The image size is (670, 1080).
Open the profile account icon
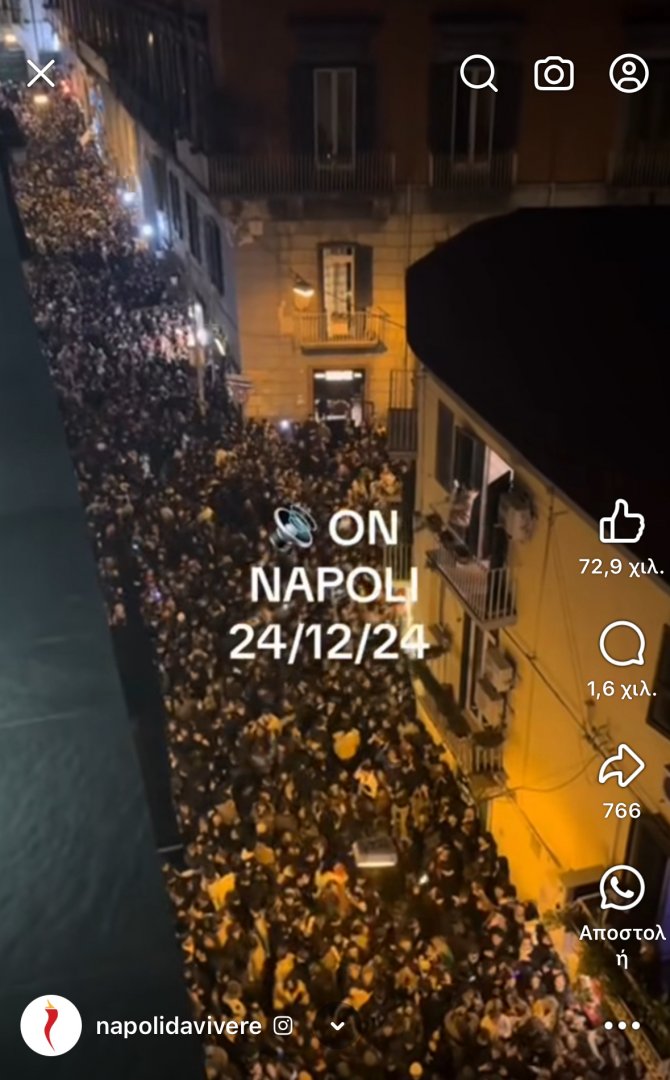[629, 73]
